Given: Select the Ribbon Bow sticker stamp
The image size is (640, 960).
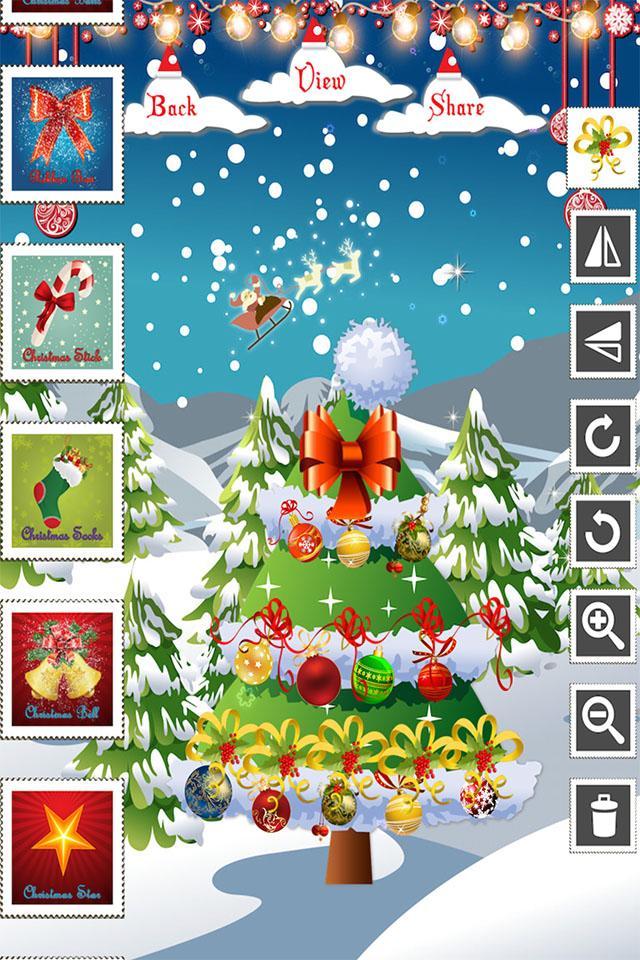Looking at the screenshot, I should (x=62, y=137).
